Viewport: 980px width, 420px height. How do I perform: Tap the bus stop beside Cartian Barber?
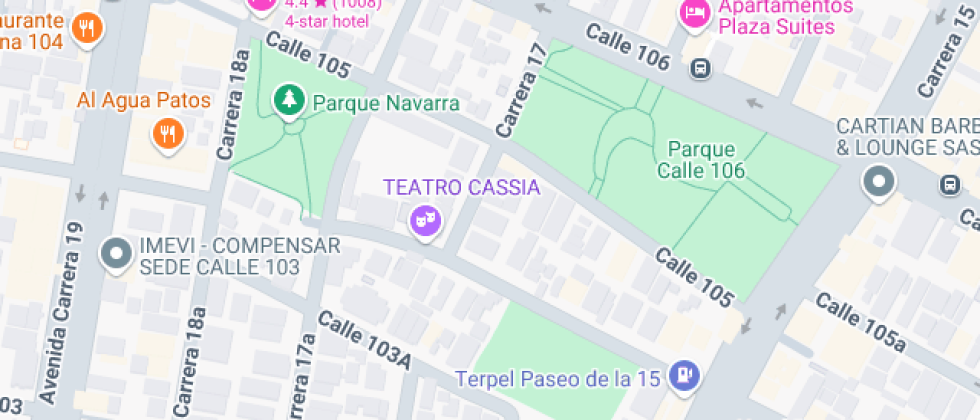tap(948, 185)
